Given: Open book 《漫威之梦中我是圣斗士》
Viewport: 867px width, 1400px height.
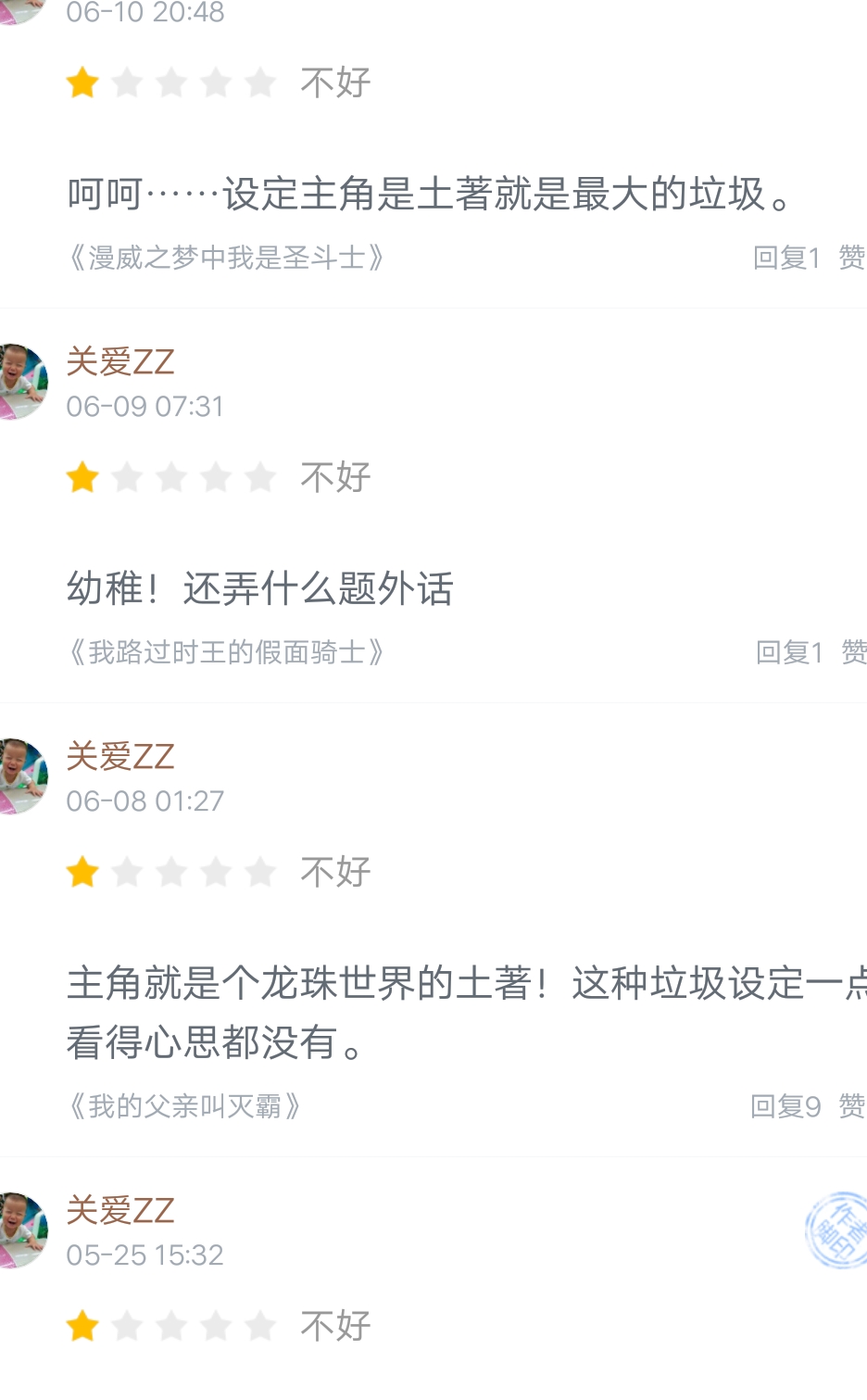Looking at the screenshot, I should tap(227, 258).
